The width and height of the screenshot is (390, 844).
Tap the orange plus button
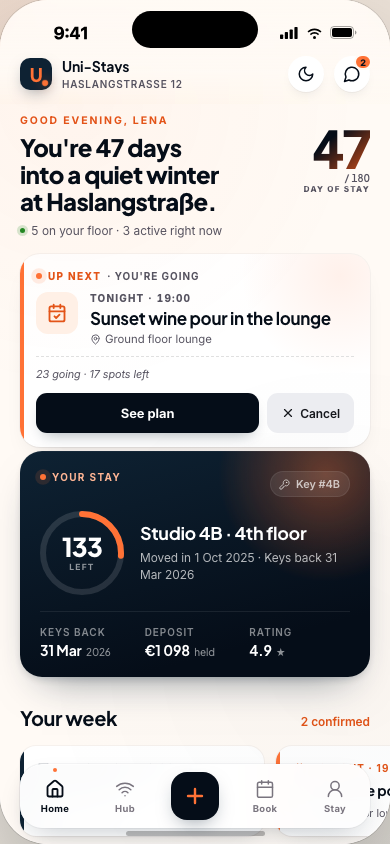click(x=195, y=796)
